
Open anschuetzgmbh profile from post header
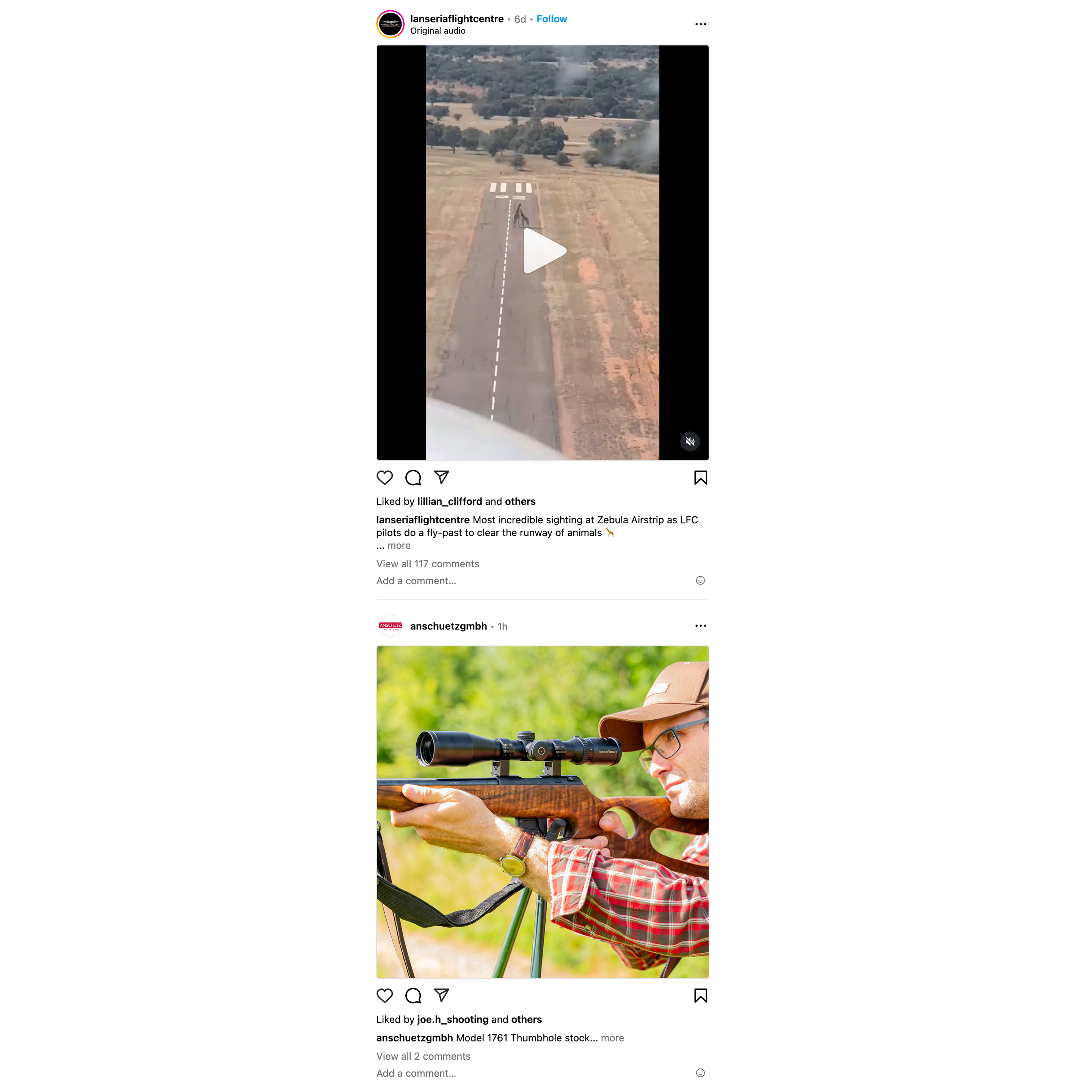[x=448, y=626]
